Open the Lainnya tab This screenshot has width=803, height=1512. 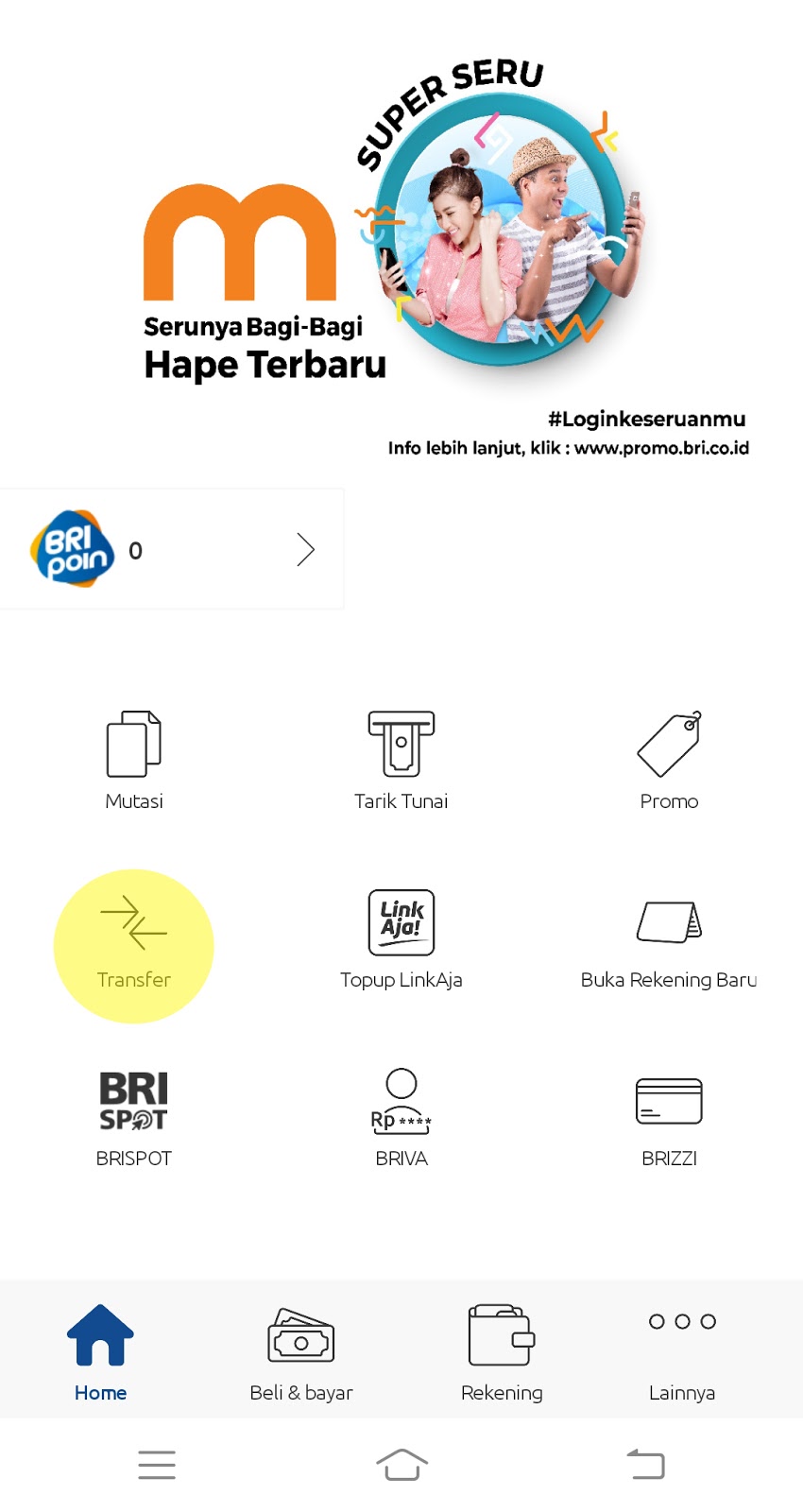682,1352
